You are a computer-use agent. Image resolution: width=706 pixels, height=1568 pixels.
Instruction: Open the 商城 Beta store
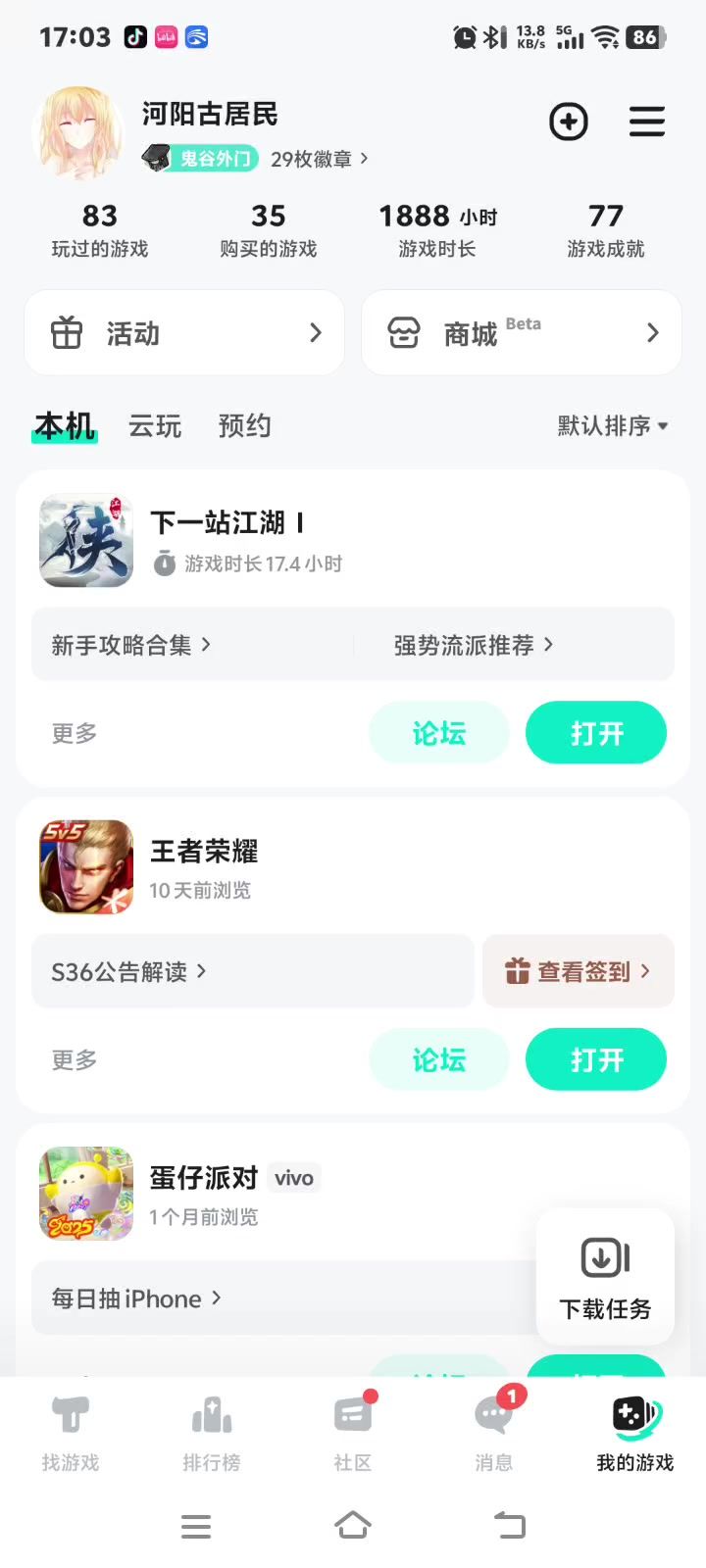pyautogui.click(x=522, y=333)
